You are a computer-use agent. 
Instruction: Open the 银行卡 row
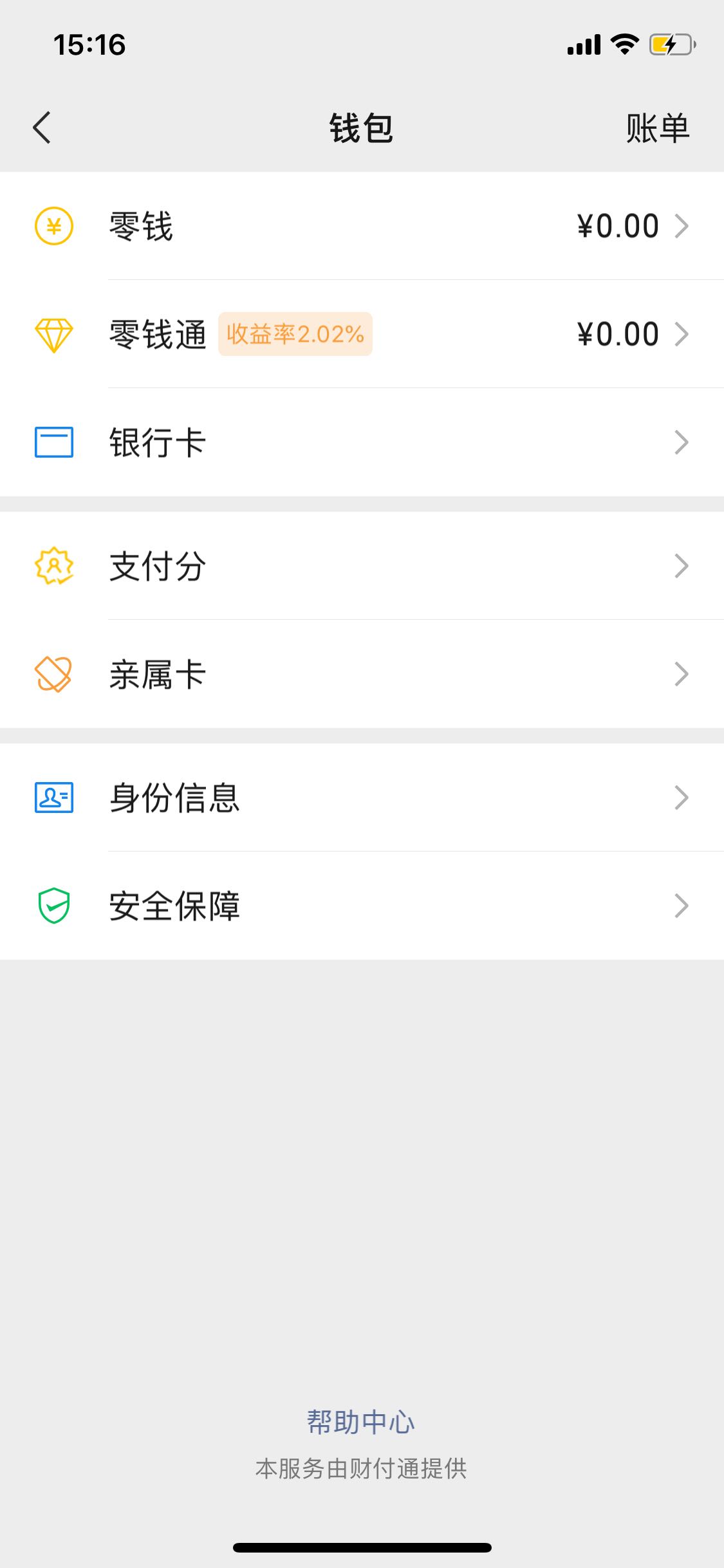[362, 442]
